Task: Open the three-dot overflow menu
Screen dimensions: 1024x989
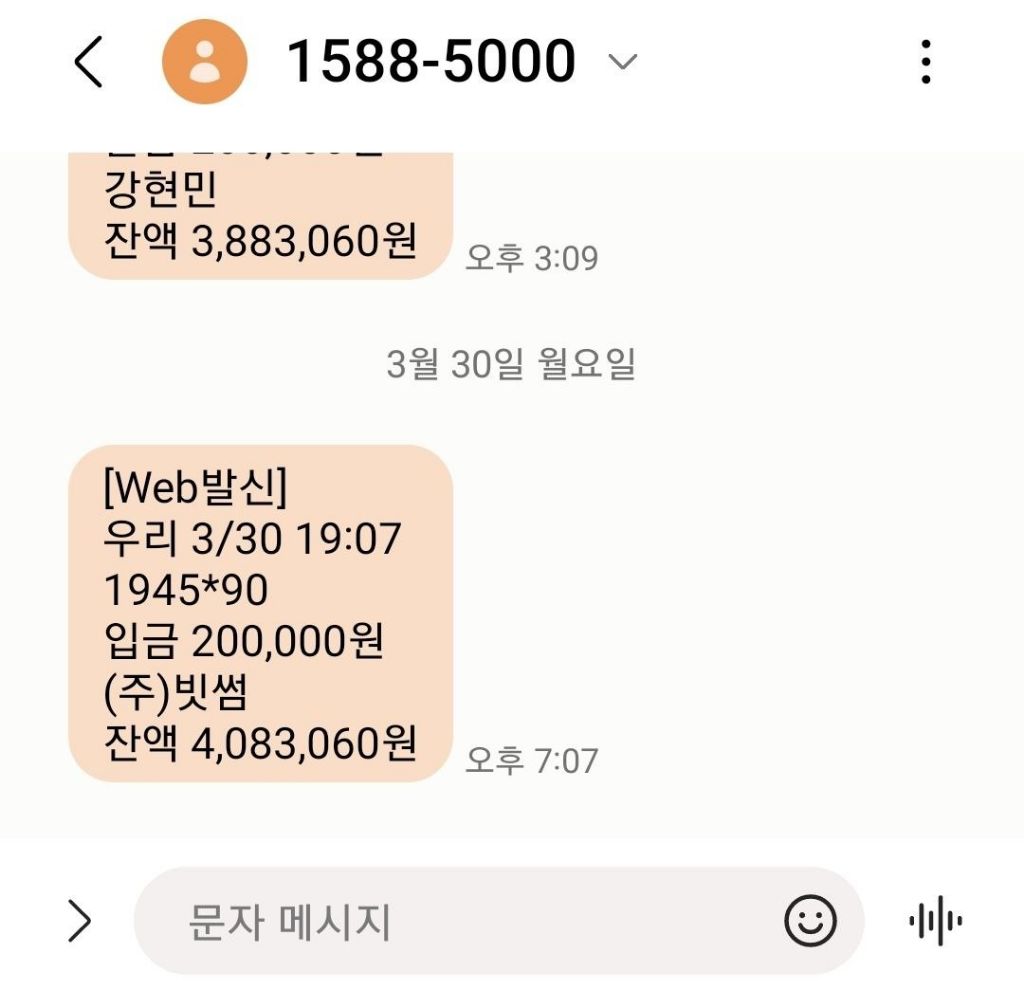Action: [x=926, y=62]
